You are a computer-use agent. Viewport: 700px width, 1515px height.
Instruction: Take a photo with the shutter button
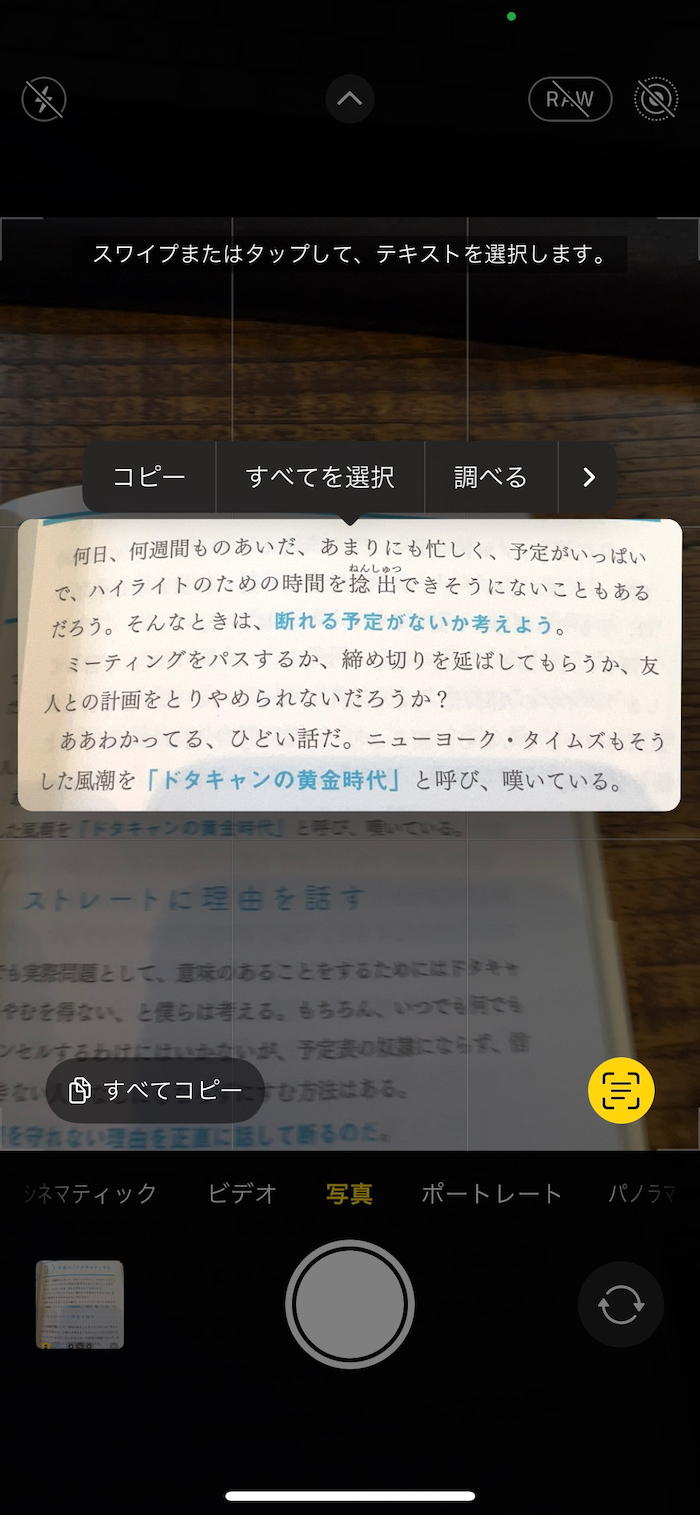coord(350,1304)
